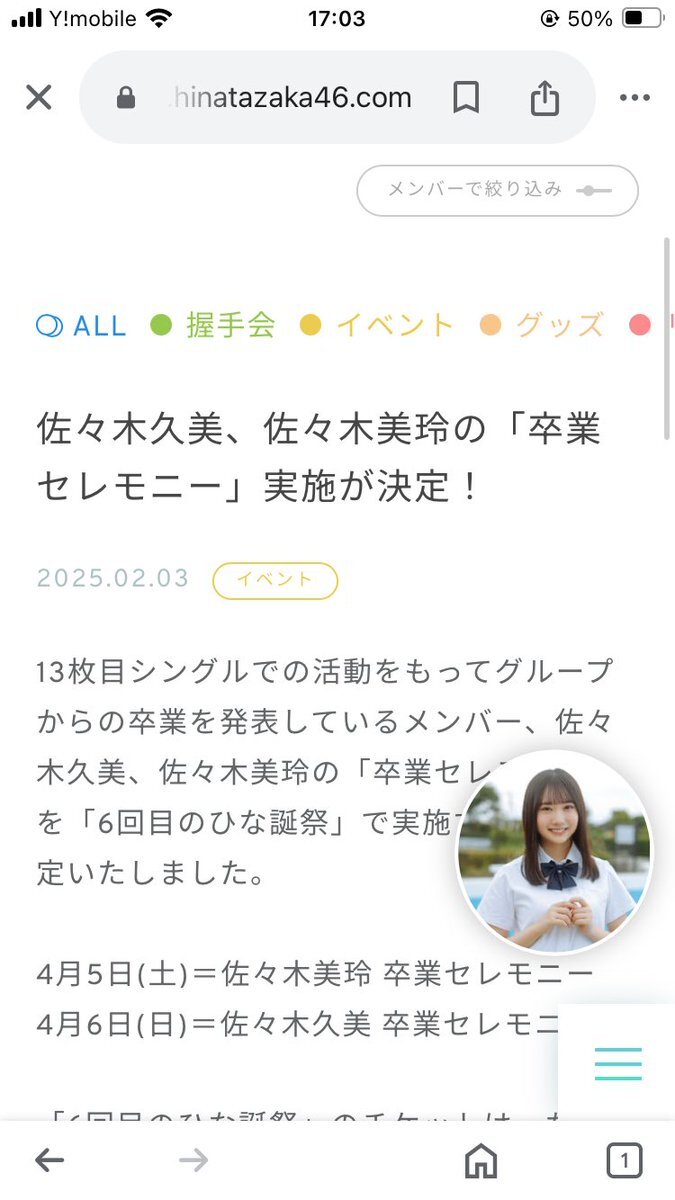This screenshot has height=1200, width=675.
Task: Select the ALL category
Action: click(81, 325)
